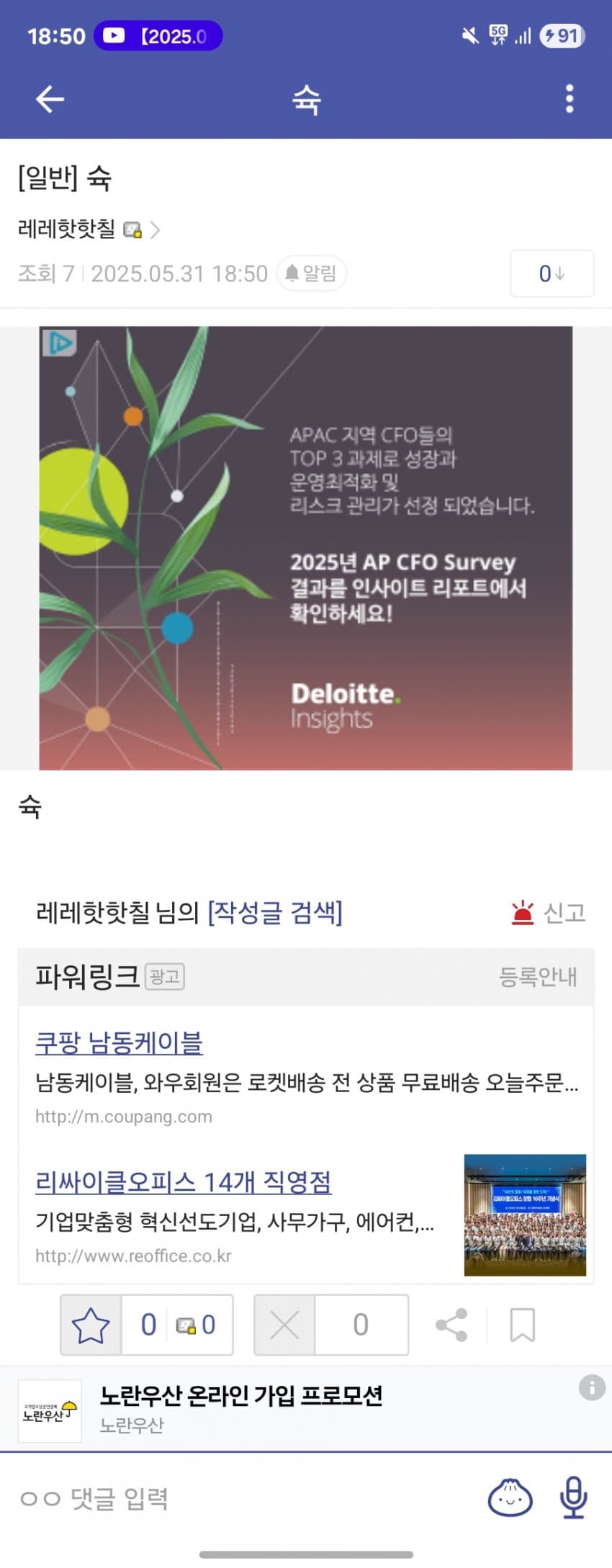Open the dccon emoticon picker
612x1568 pixels.
tap(510, 1497)
